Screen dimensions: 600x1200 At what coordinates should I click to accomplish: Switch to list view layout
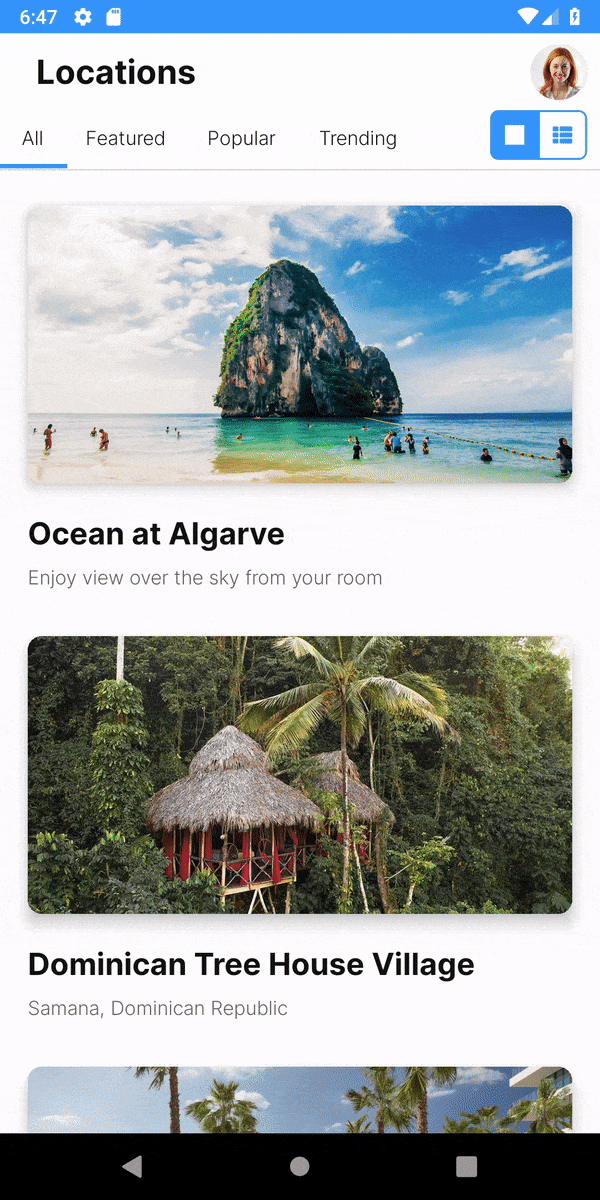(x=562, y=135)
